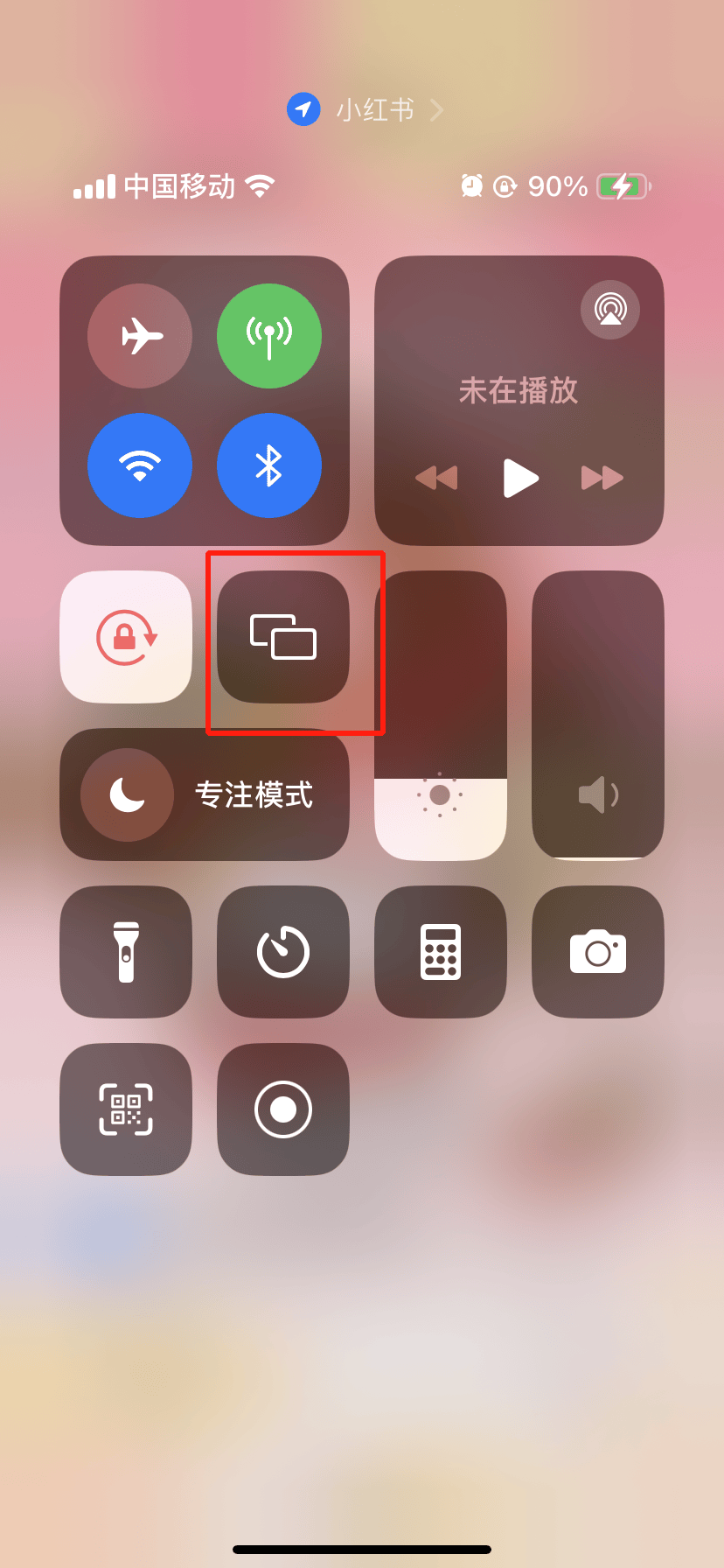Tap the brightness slider
The width and height of the screenshot is (724, 1568).
pos(441,716)
